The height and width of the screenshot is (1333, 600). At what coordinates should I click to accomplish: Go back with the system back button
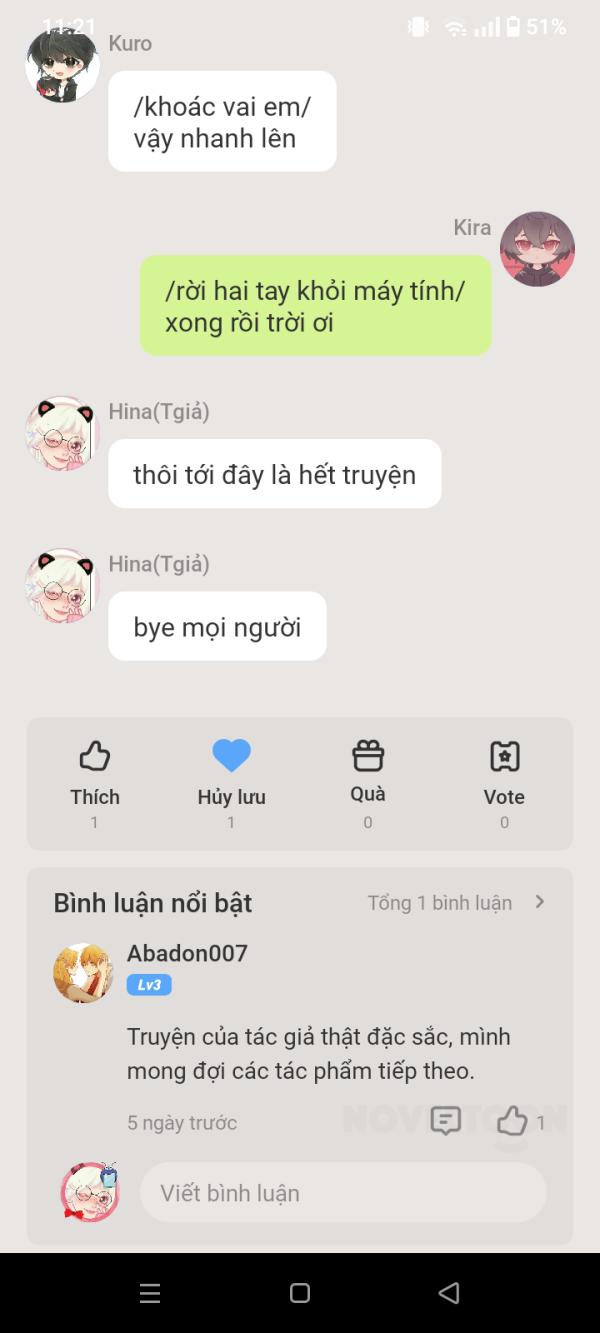449,1293
